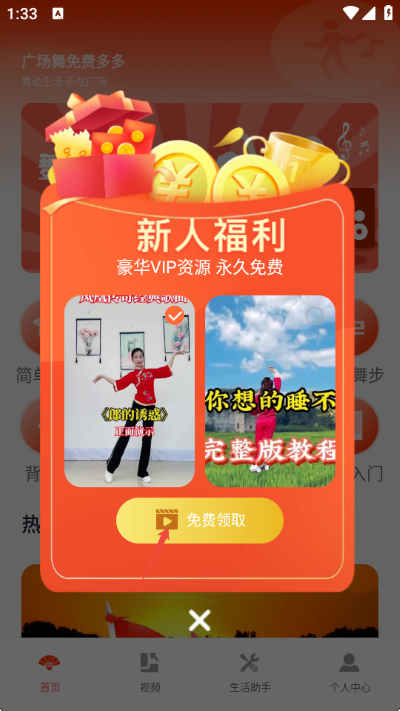Go to 个人中心 tab
Viewport: 400px width, 711px height.
[x=350, y=673]
